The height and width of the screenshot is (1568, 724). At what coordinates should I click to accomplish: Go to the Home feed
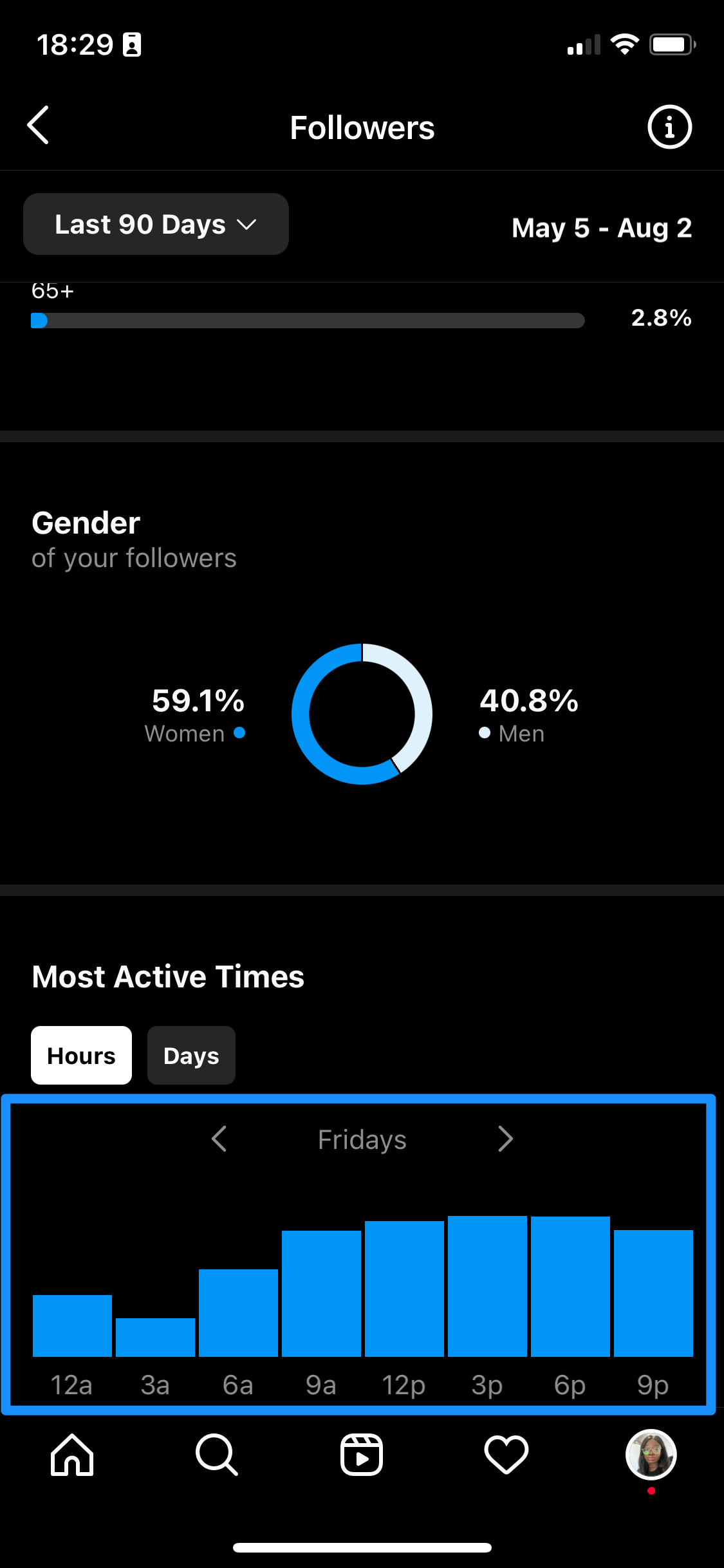pyautogui.click(x=72, y=1455)
